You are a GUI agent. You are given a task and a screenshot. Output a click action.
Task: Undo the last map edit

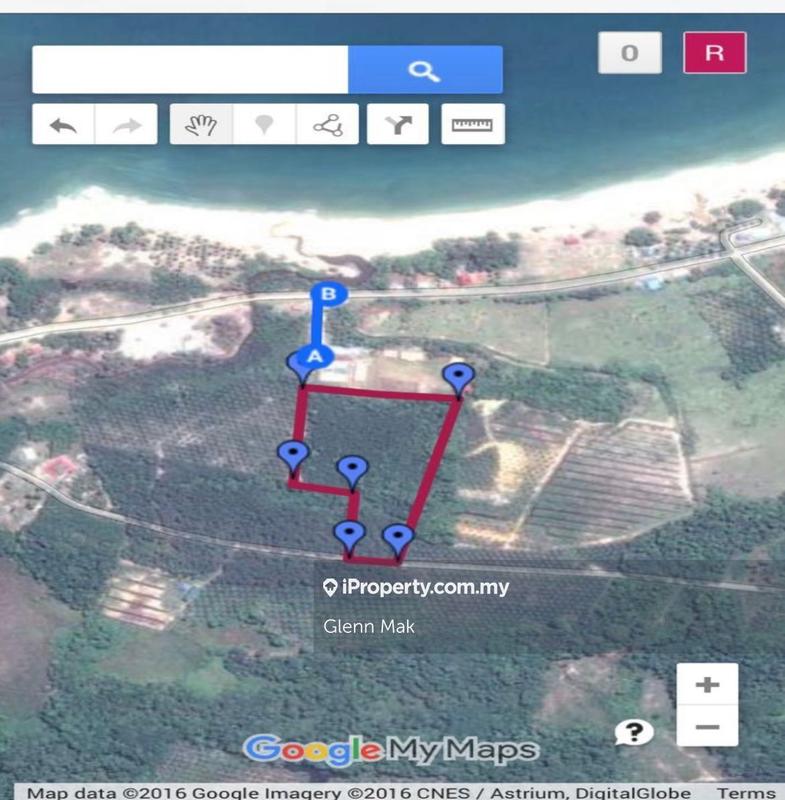(x=64, y=125)
